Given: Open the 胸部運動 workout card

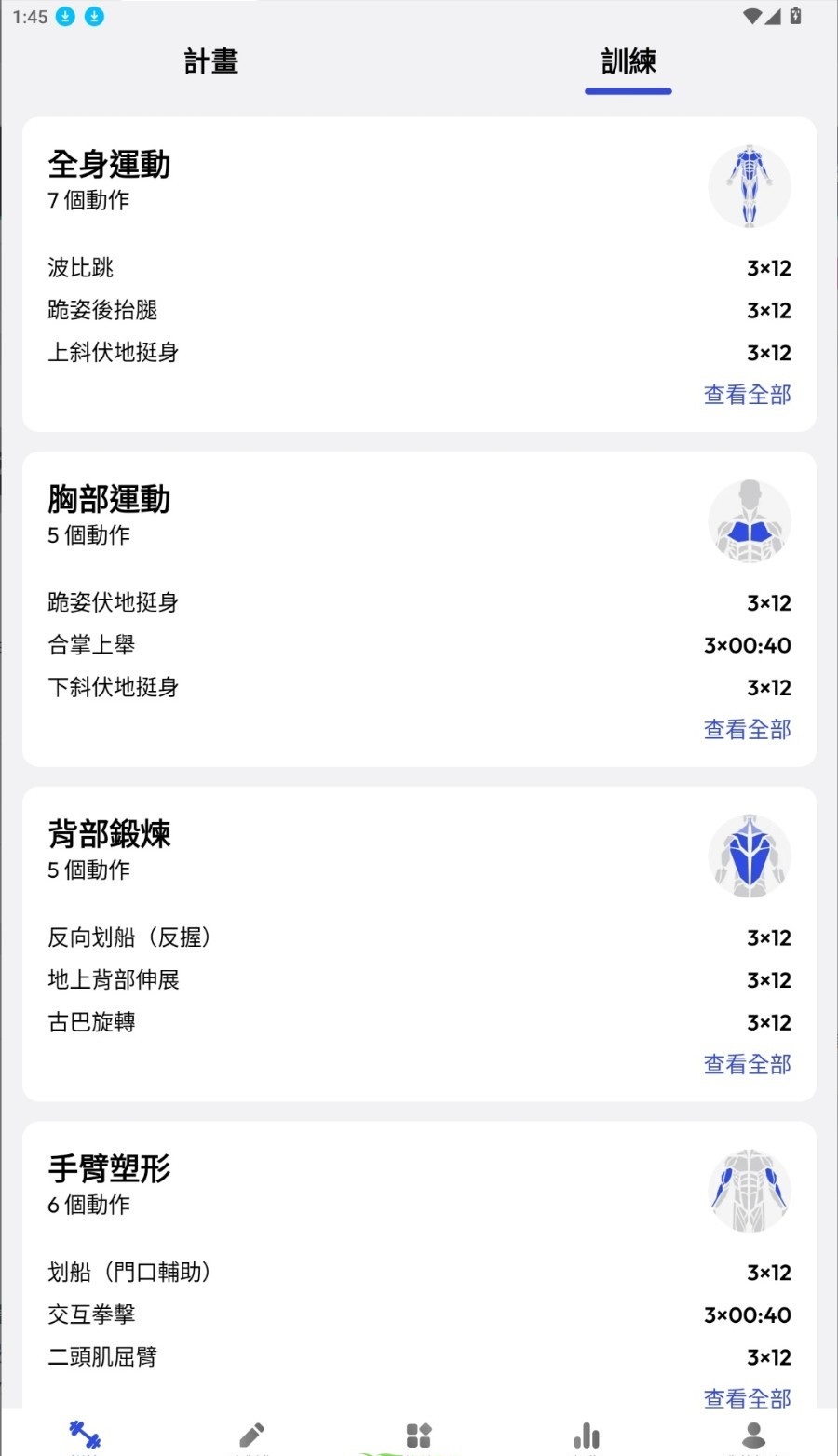Looking at the screenshot, I should click(x=419, y=610).
